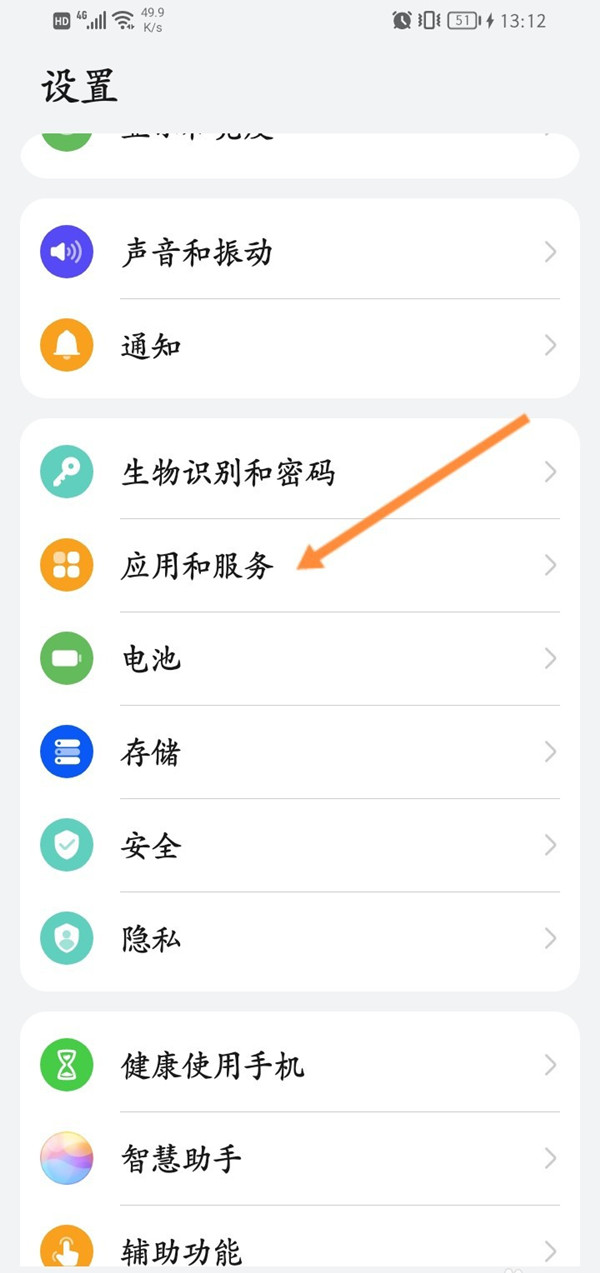Select 应用和服务
This screenshot has height=1273, width=600.
point(300,566)
